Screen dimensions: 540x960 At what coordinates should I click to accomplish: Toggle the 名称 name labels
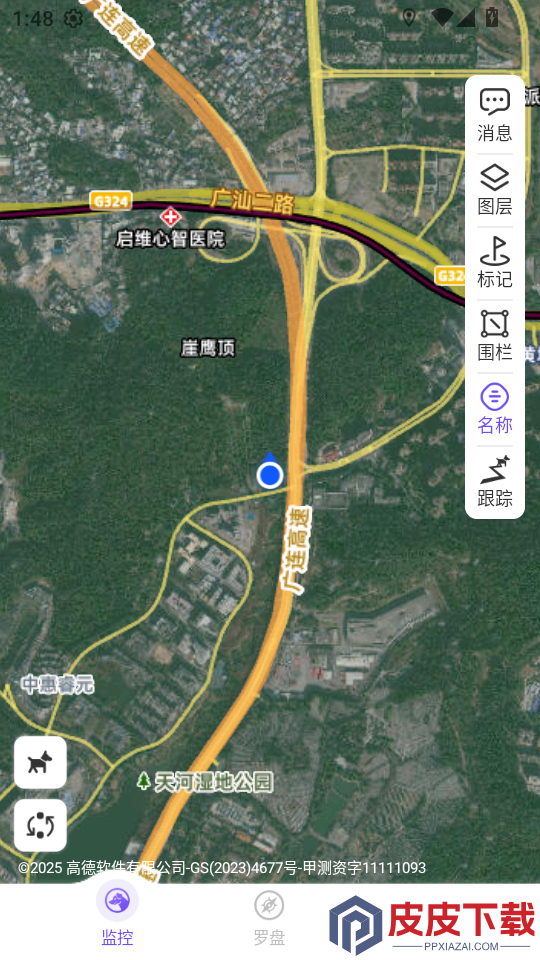click(x=495, y=408)
